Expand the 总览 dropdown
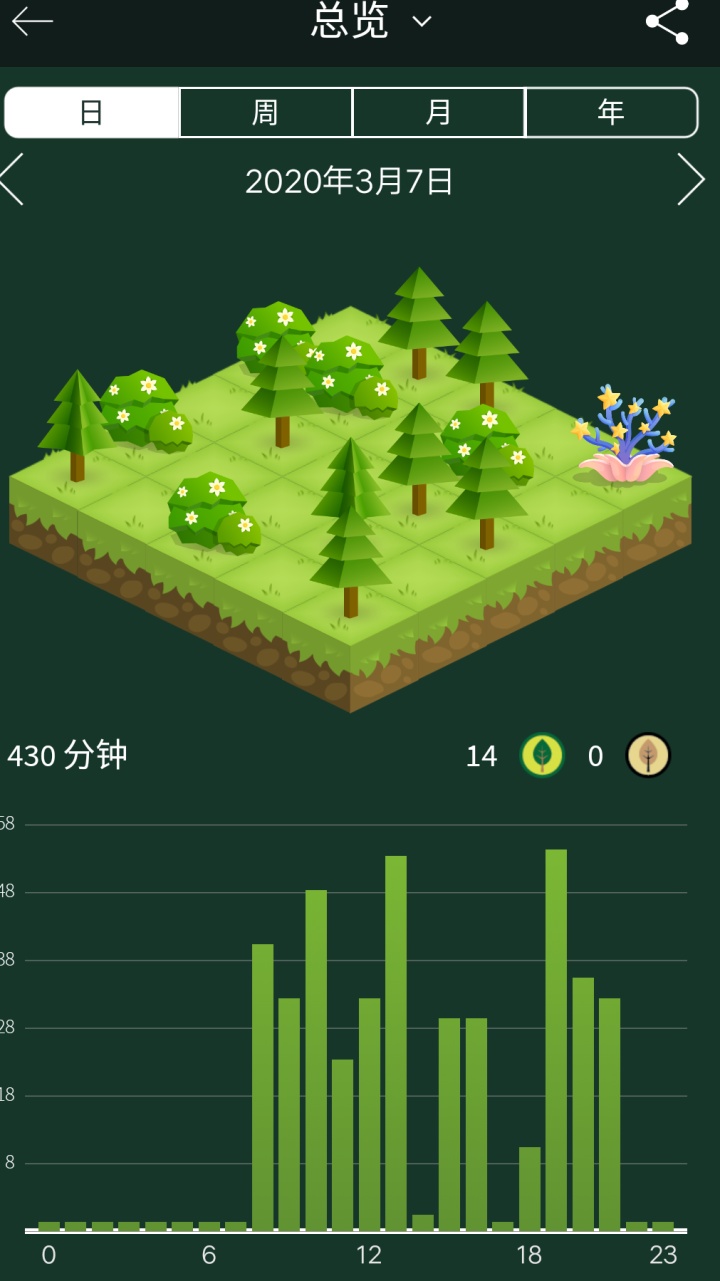 coord(372,21)
